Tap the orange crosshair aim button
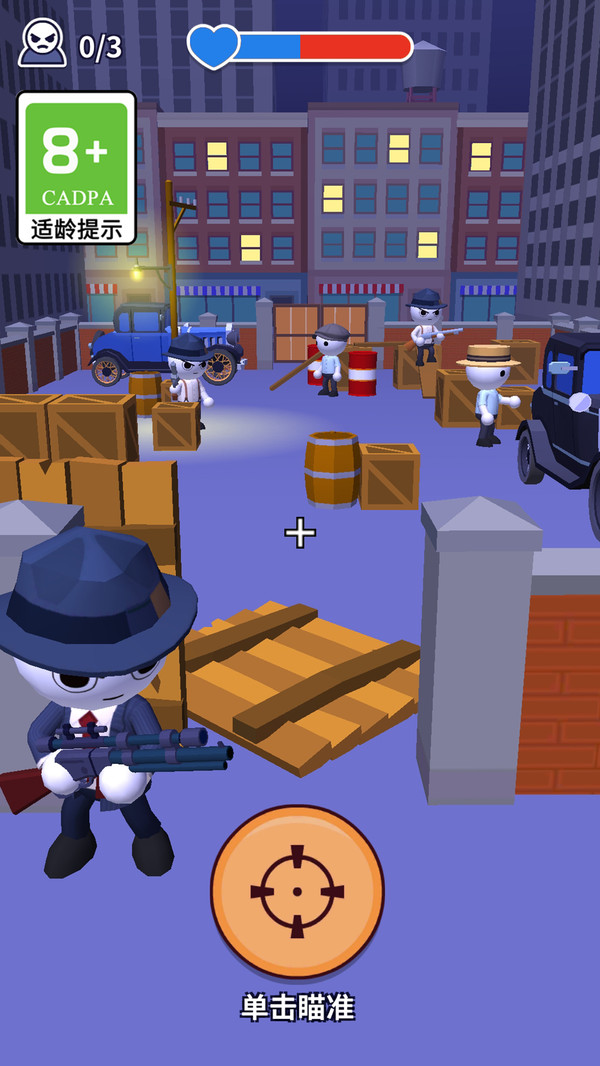Screen dimensions: 600x1066 297,891
